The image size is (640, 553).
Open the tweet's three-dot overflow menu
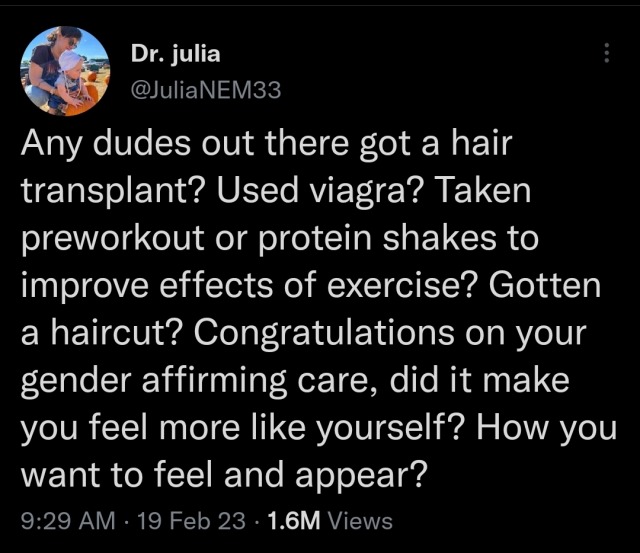(x=606, y=54)
